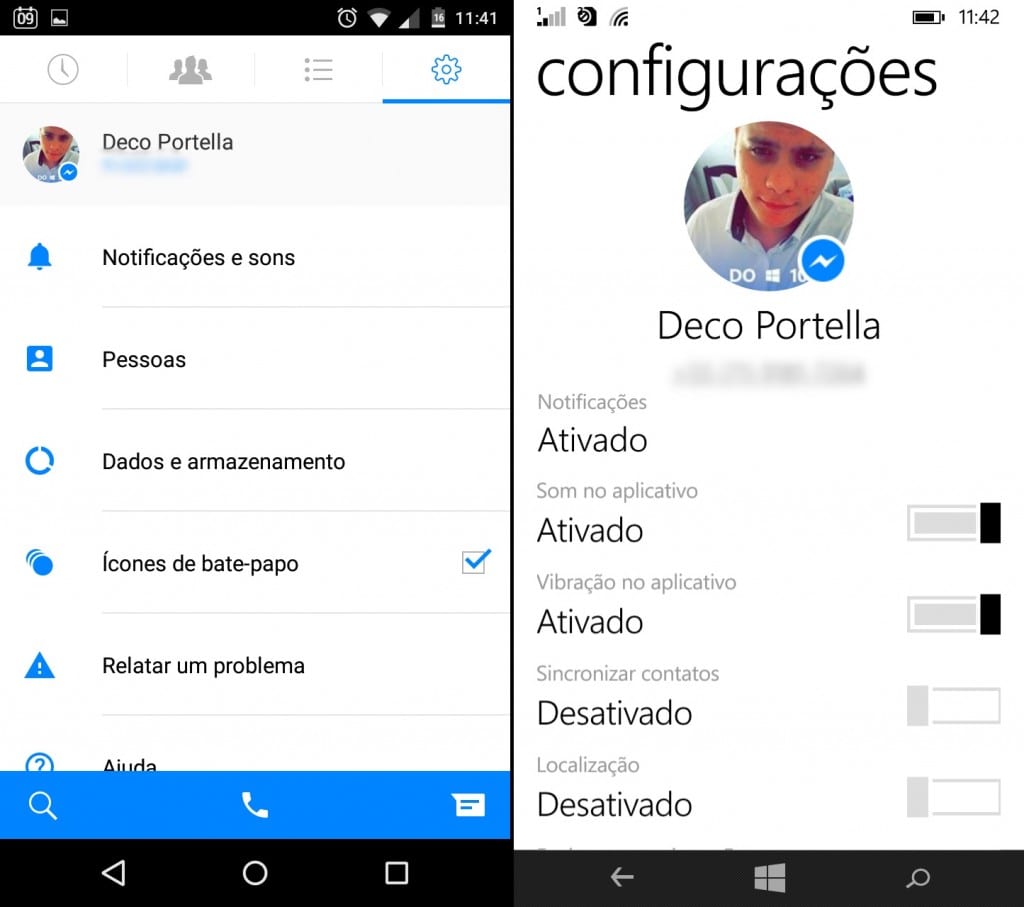Screen dimensions: 1024x907
Task: Select the settings gear tab
Action: [446, 69]
